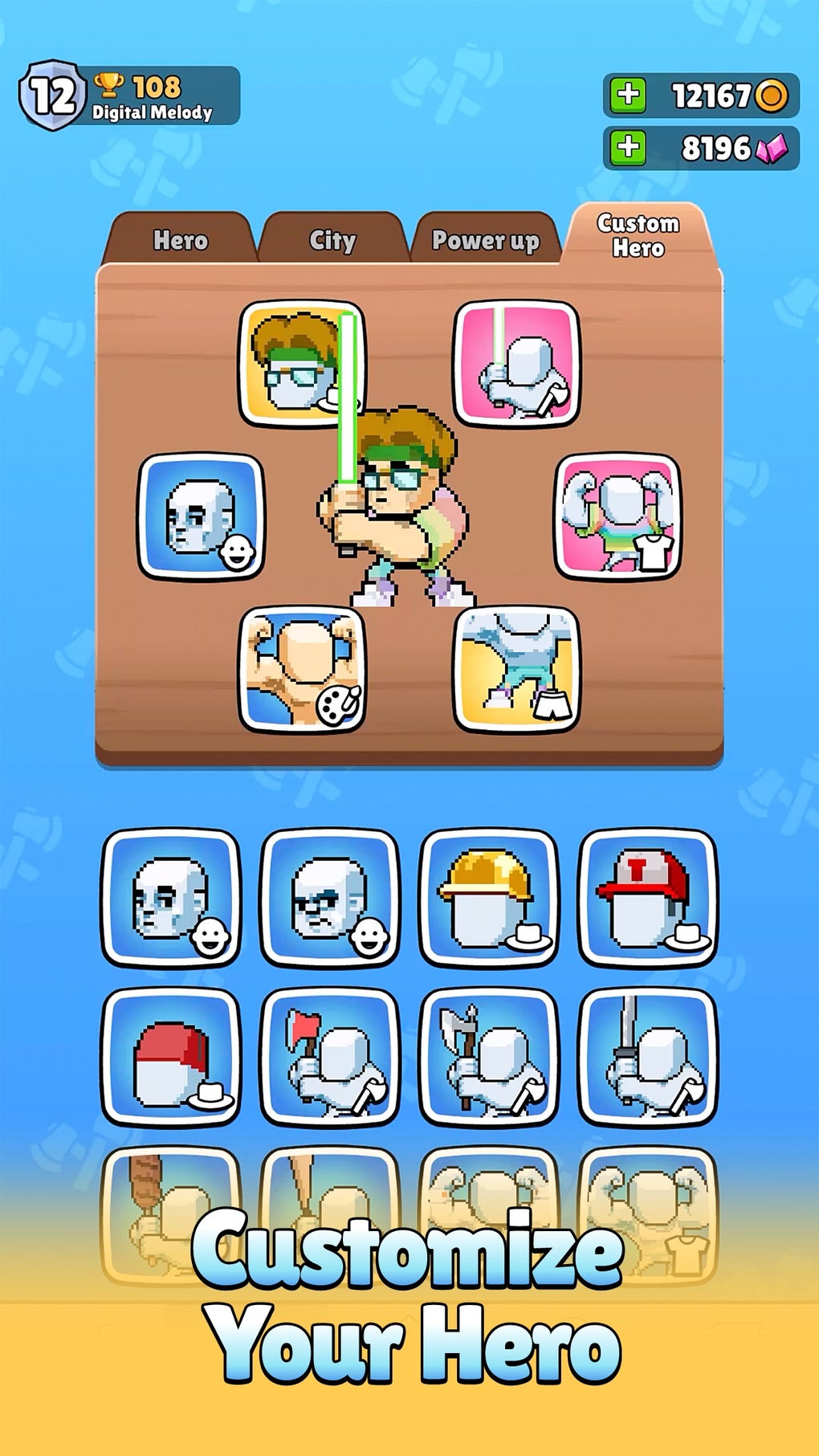819x1456 pixels.
Task: Add more gems via the green plus
Action: point(627,149)
